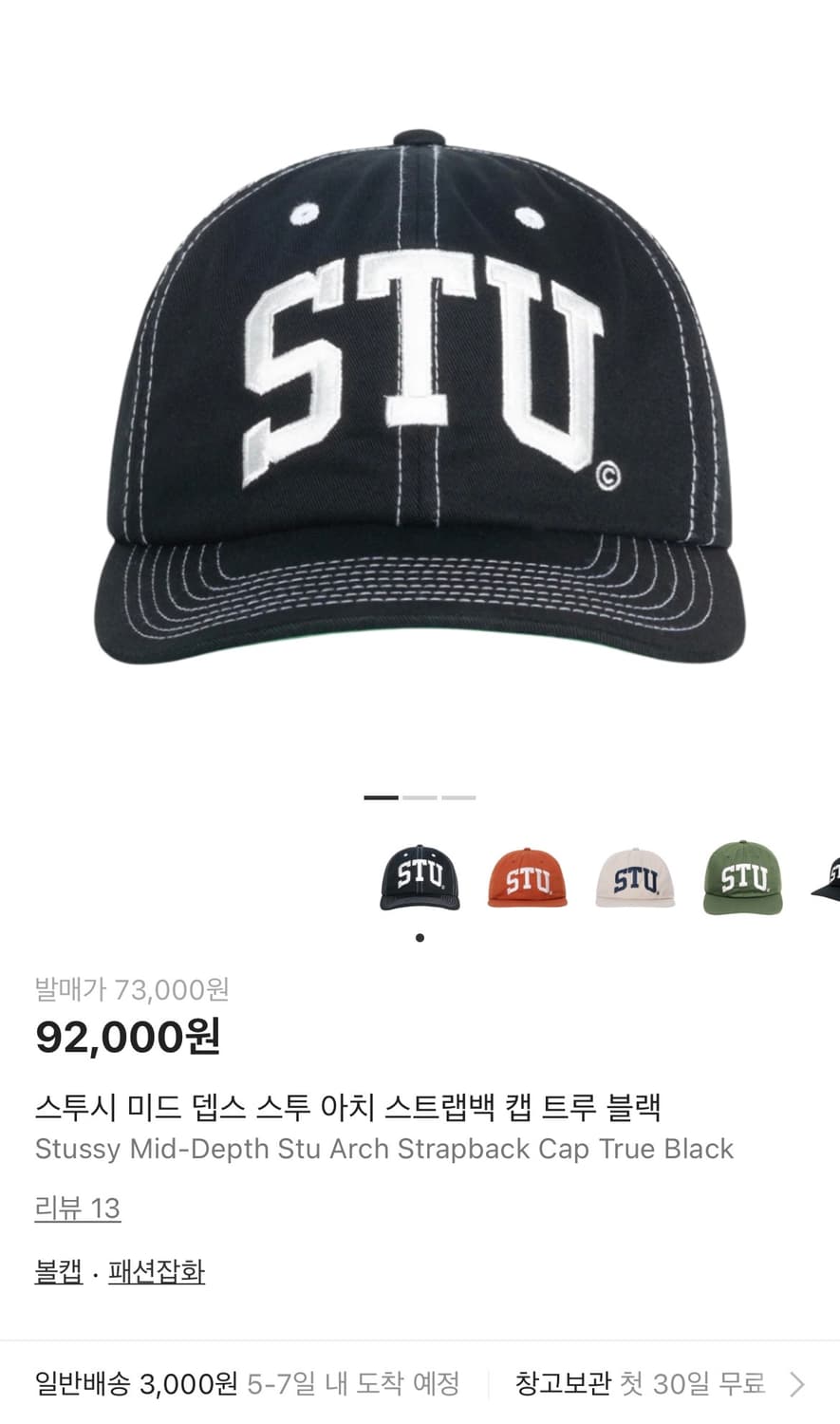This screenshot has height=1424, width=840.
Task: Select the cream STU cap thumbnail
Action: pos(636,878)
